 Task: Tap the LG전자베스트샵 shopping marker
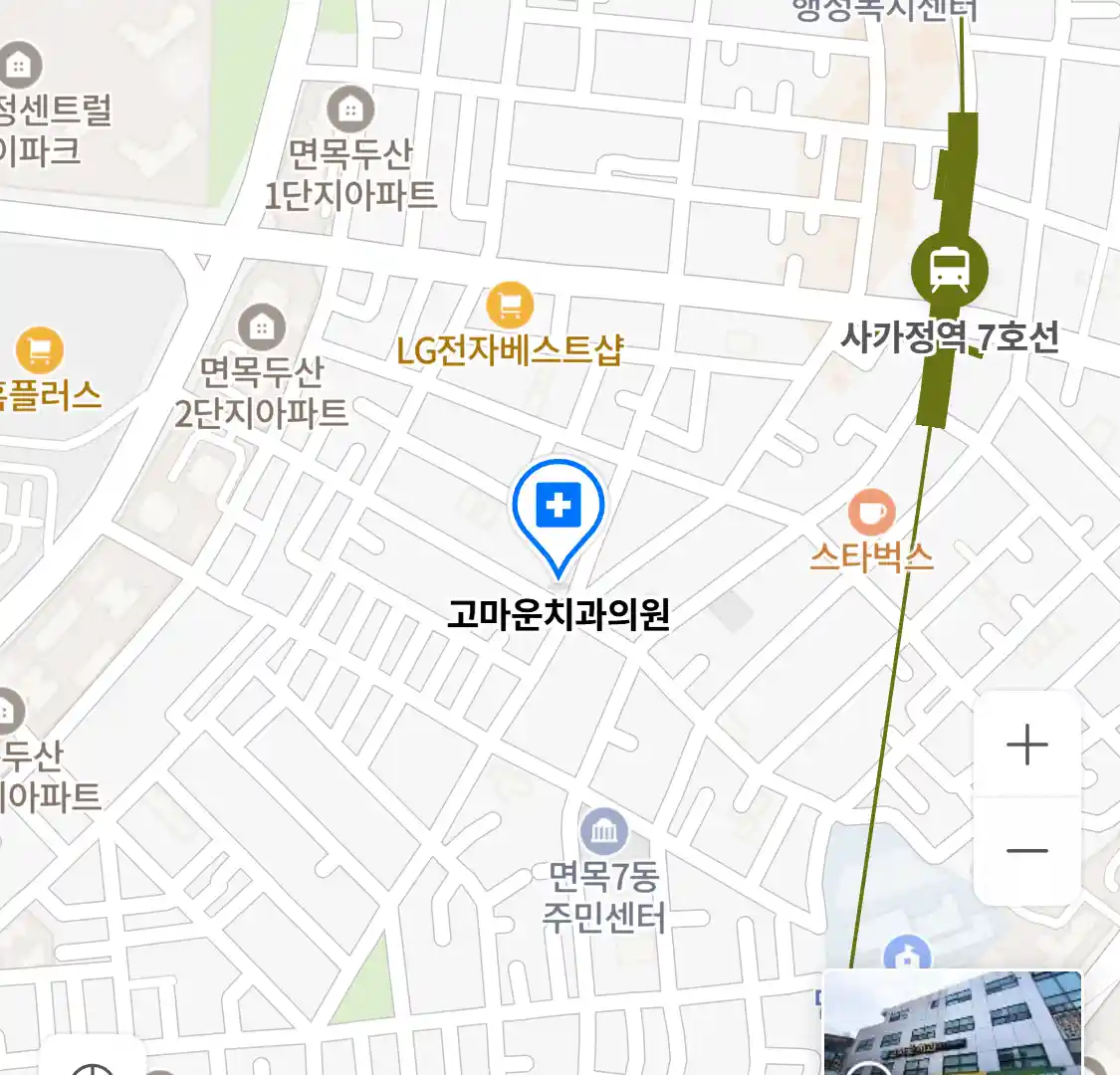[510, 307]
